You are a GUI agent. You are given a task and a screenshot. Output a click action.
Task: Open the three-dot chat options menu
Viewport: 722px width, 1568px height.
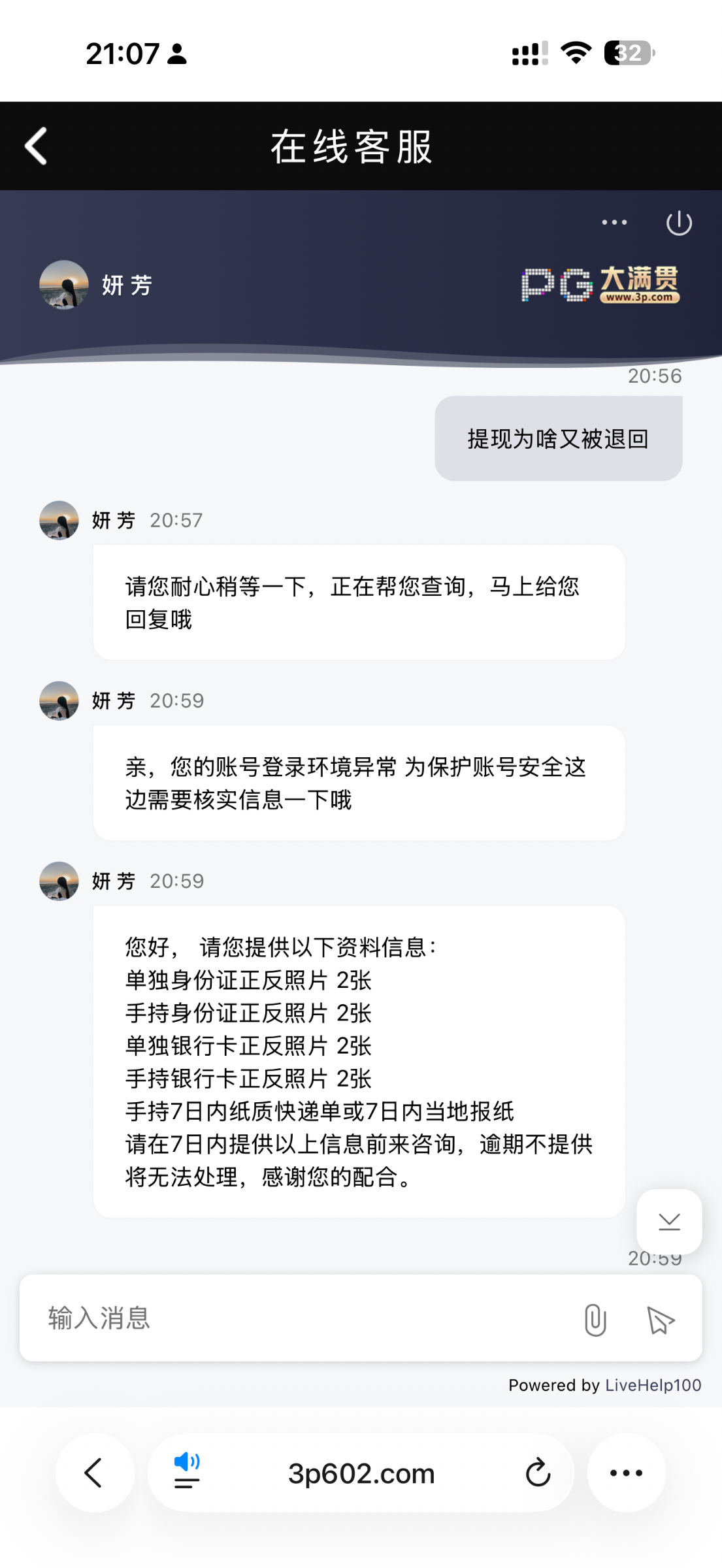coord(614,223)
